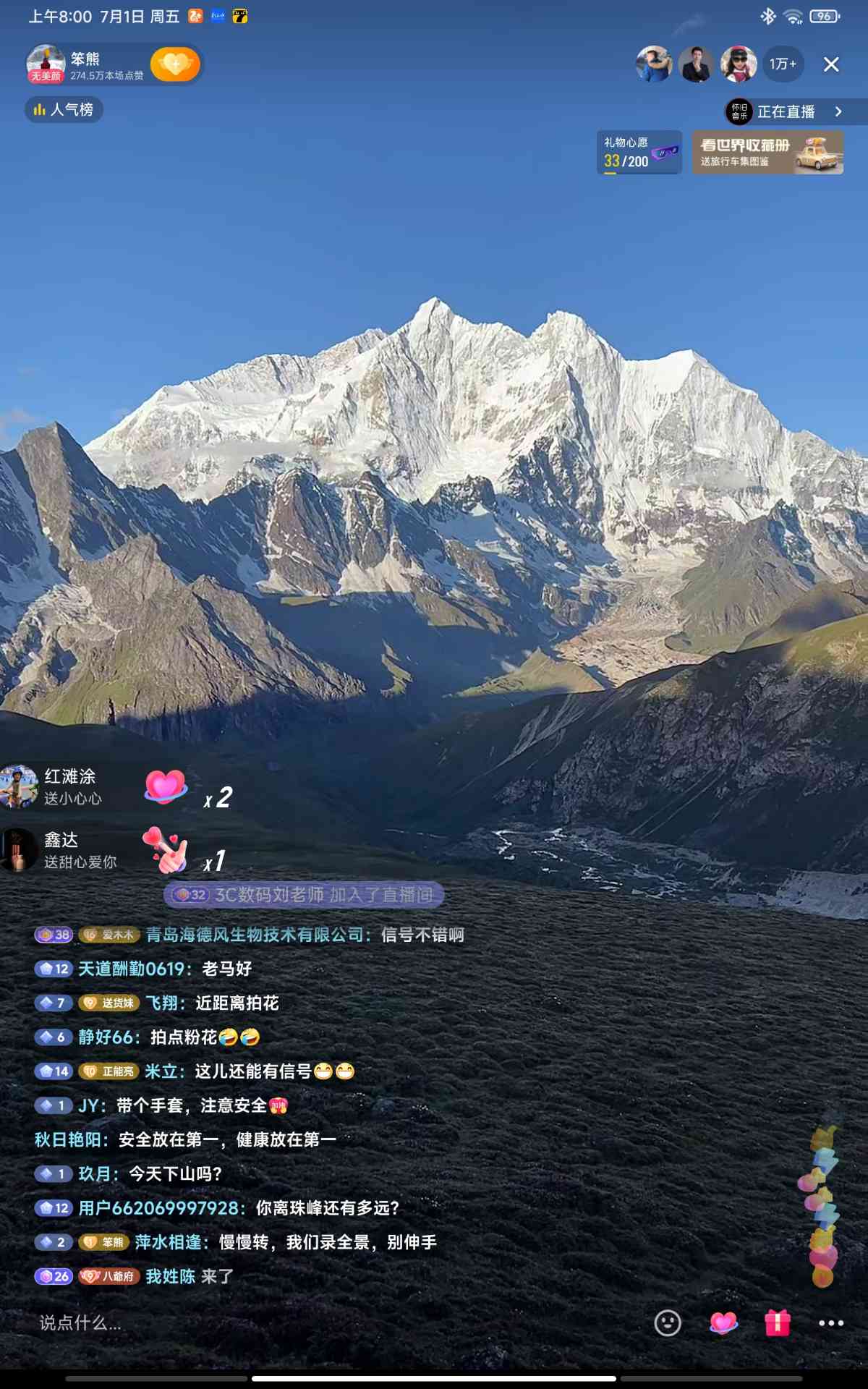Open the 人气榜 popularity ranking
Viewport: 868px width, 1389px height.
click(x=64, y=109)
